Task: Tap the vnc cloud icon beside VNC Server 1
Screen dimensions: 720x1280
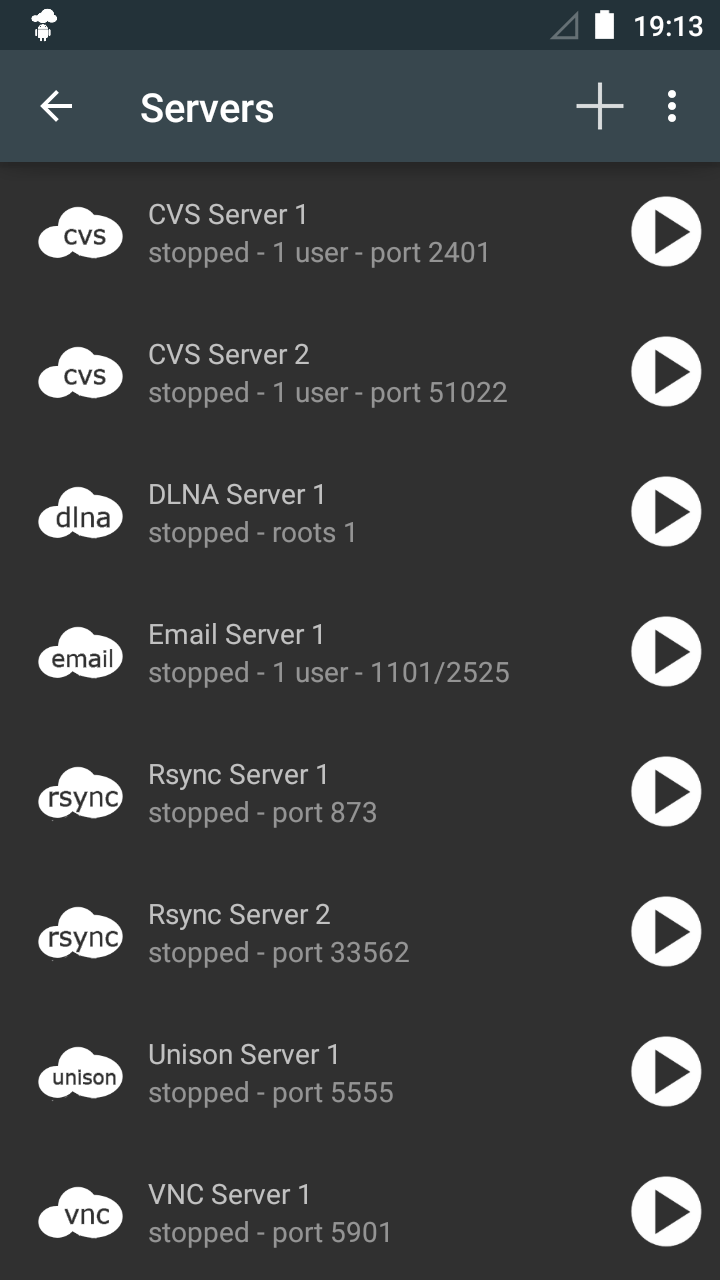Action: coord(80,1213)
